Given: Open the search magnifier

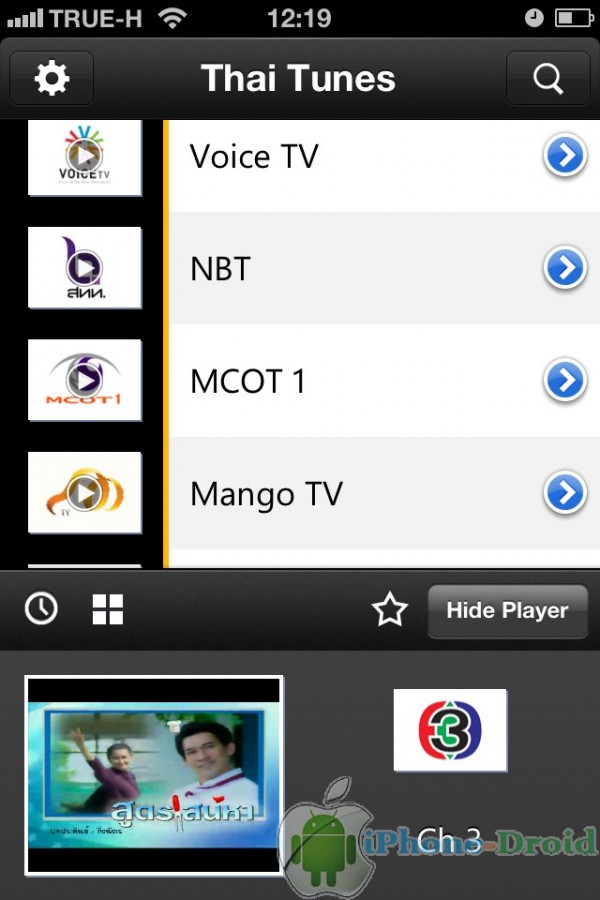Looking at the screenshot, I should click(x=548, y=79).
